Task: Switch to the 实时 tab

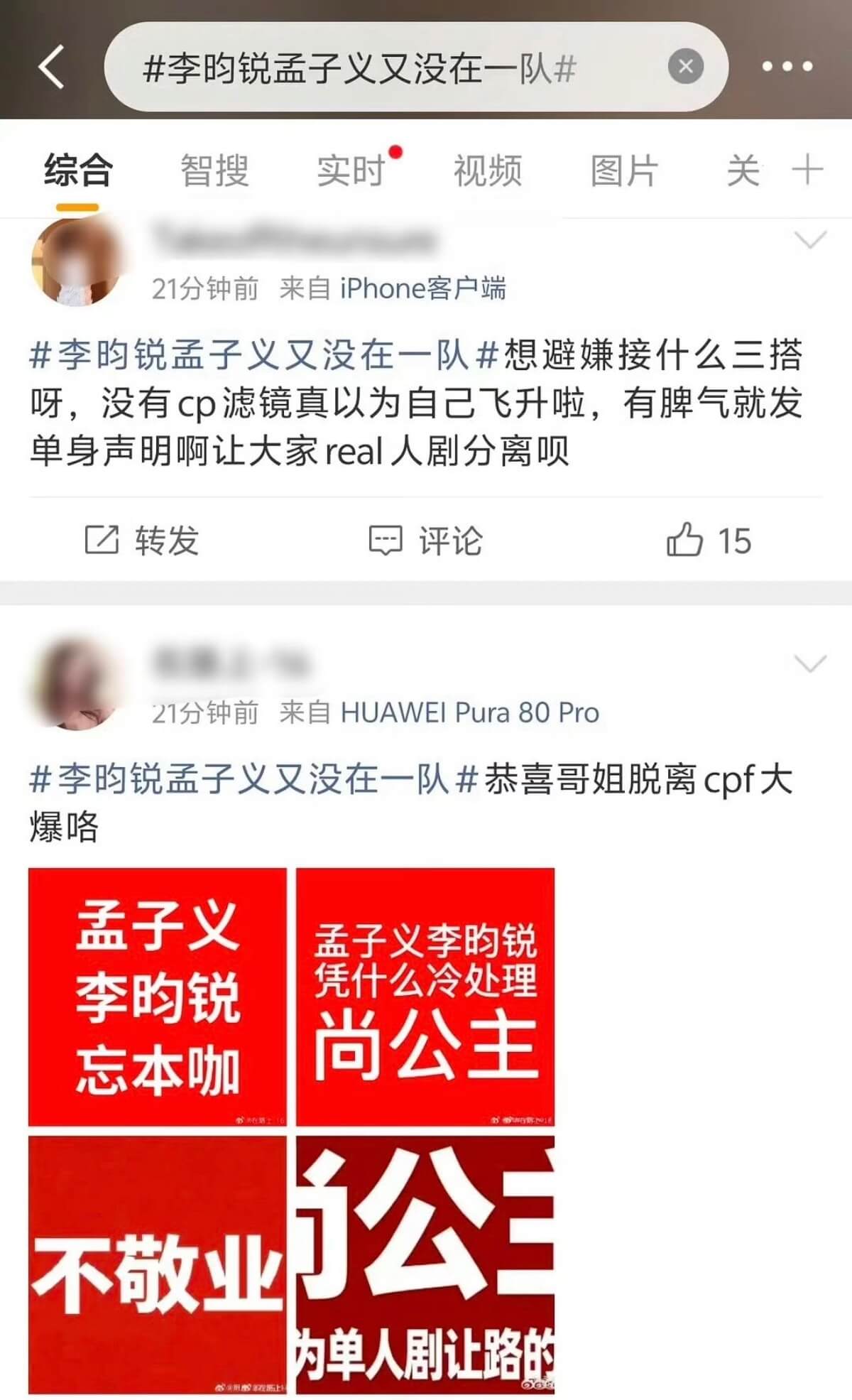Action: (x=351, y=171)
